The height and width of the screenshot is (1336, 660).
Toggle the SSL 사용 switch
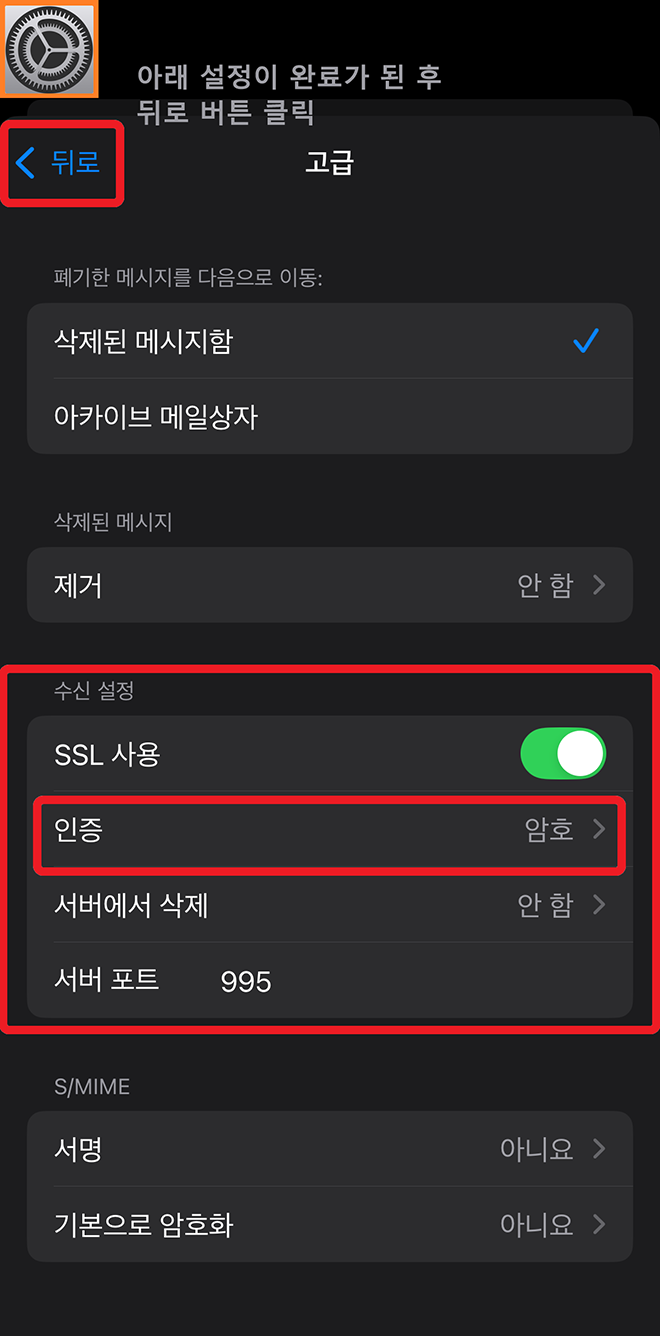pyautogui.click(x=562, y=754)
